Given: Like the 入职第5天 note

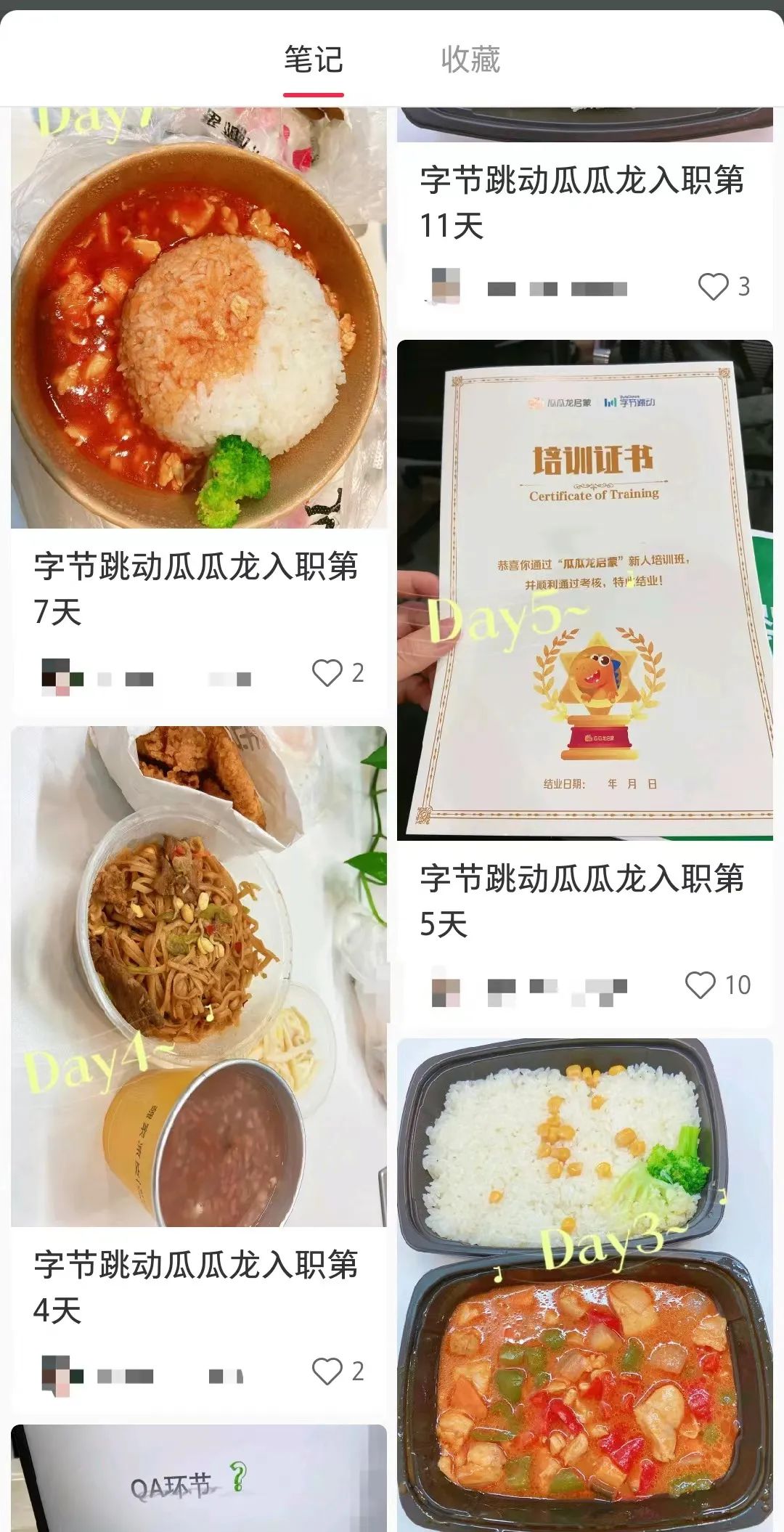Looking at the screenshot, I should pos(701,985).
